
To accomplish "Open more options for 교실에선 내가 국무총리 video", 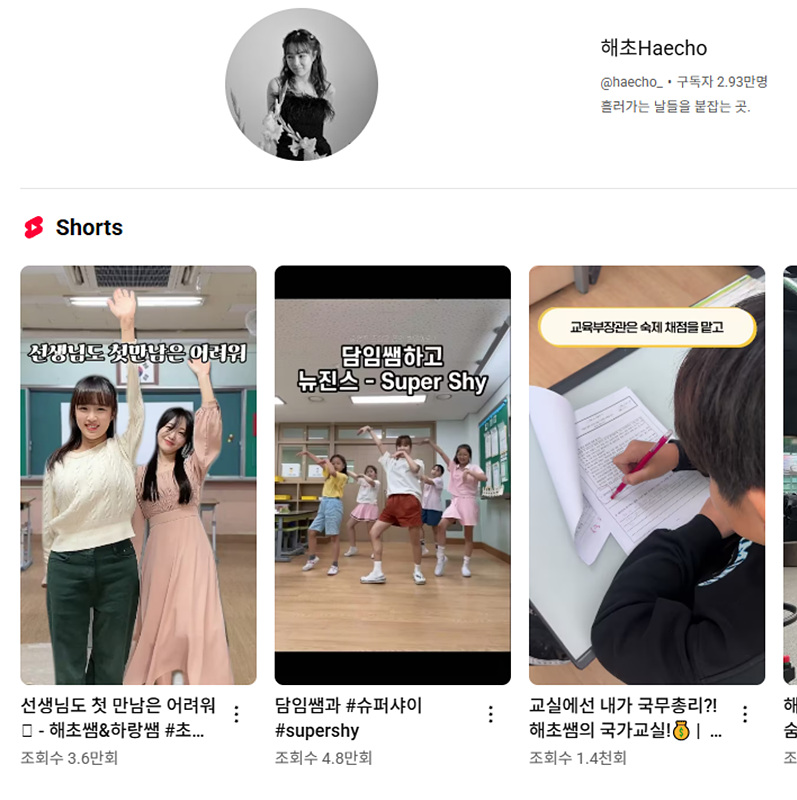I will click(x=745, y=714).
